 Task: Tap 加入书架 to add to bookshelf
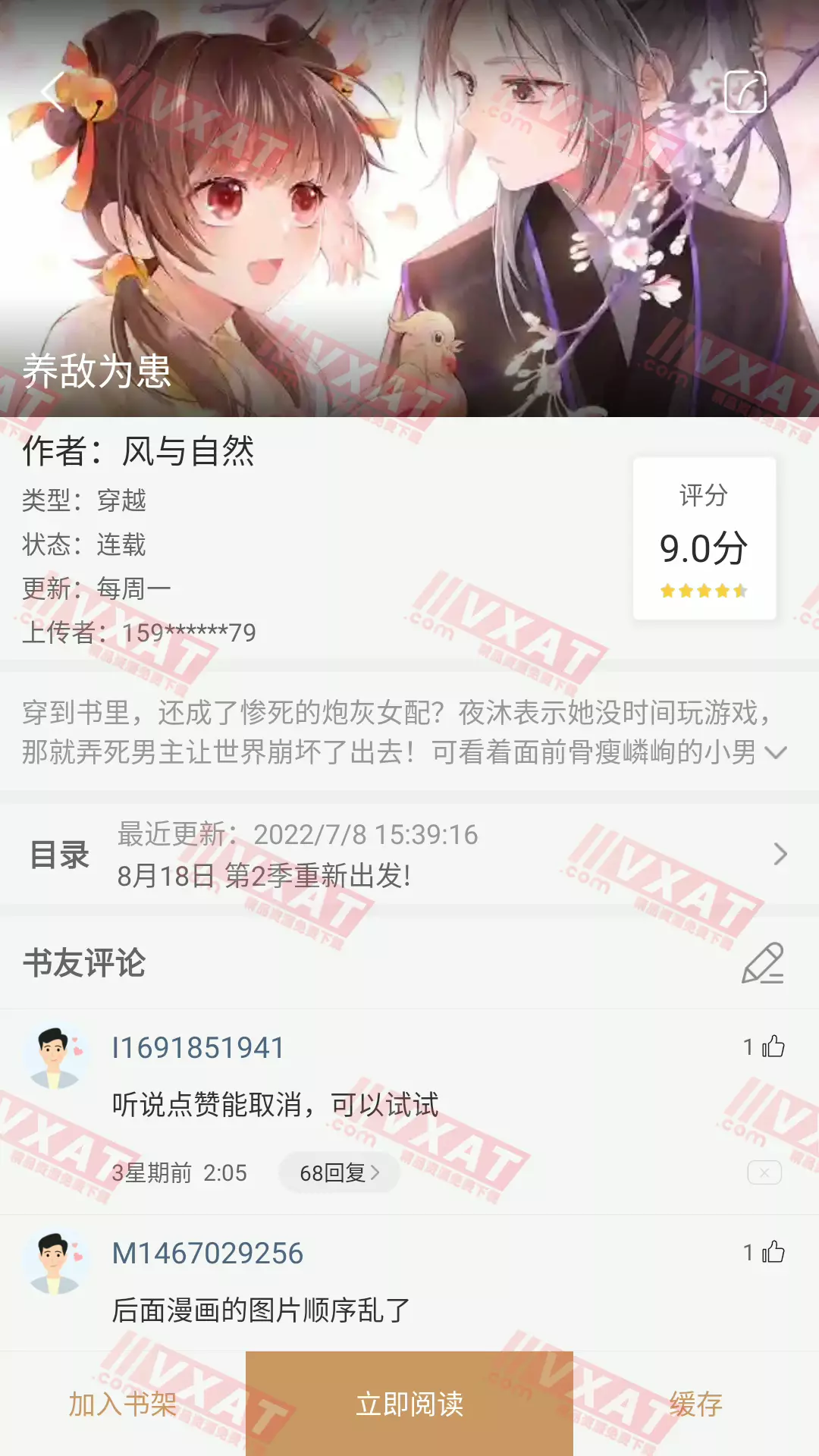[123, 1404]
